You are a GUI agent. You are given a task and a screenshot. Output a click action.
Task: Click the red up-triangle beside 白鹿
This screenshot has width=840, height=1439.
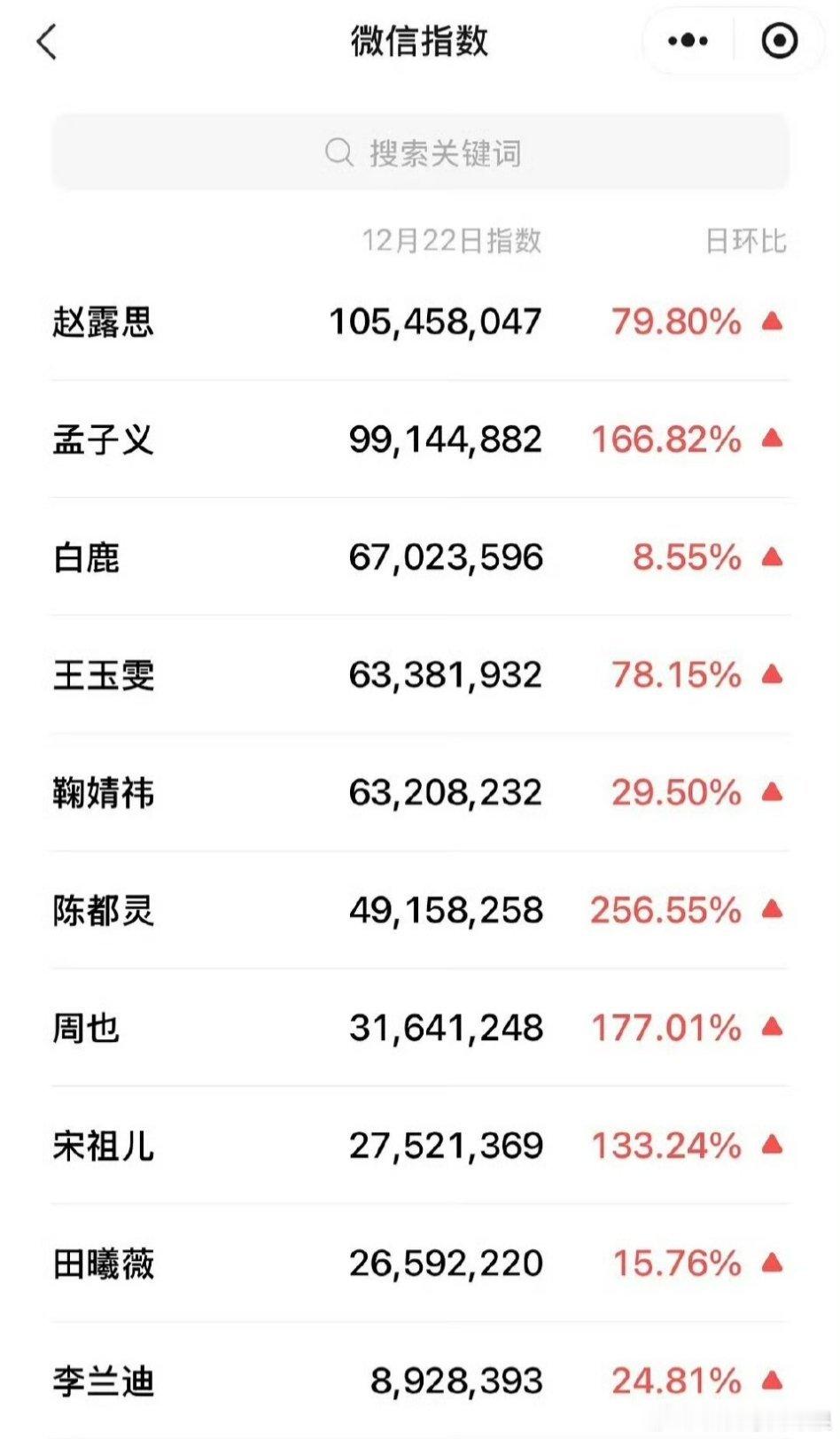coord(773,557)
